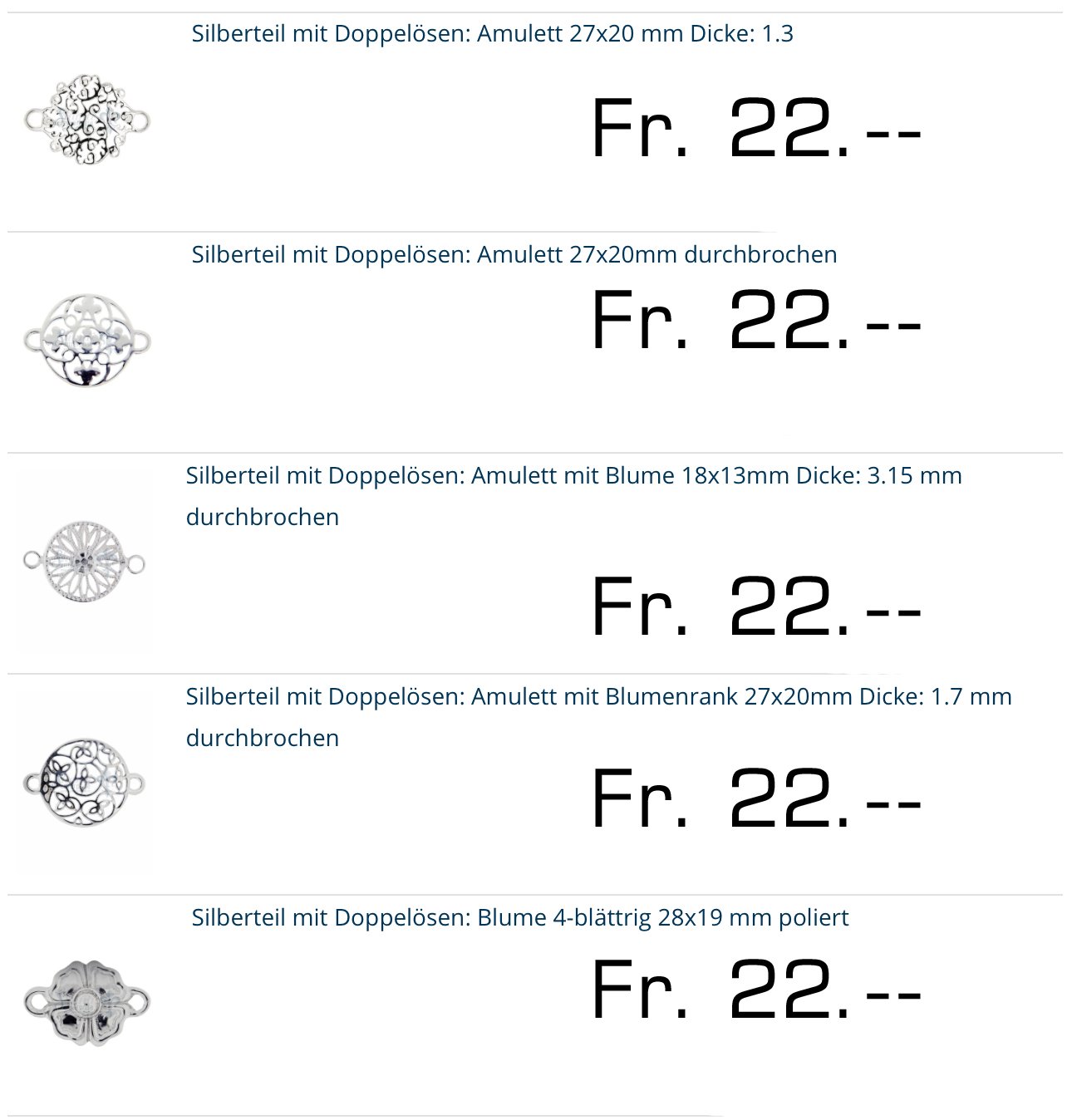Open the Amulett 27x20 mm Dicke 1.3 product
Screen dimensions: 1072x1120
click(492, 34)
